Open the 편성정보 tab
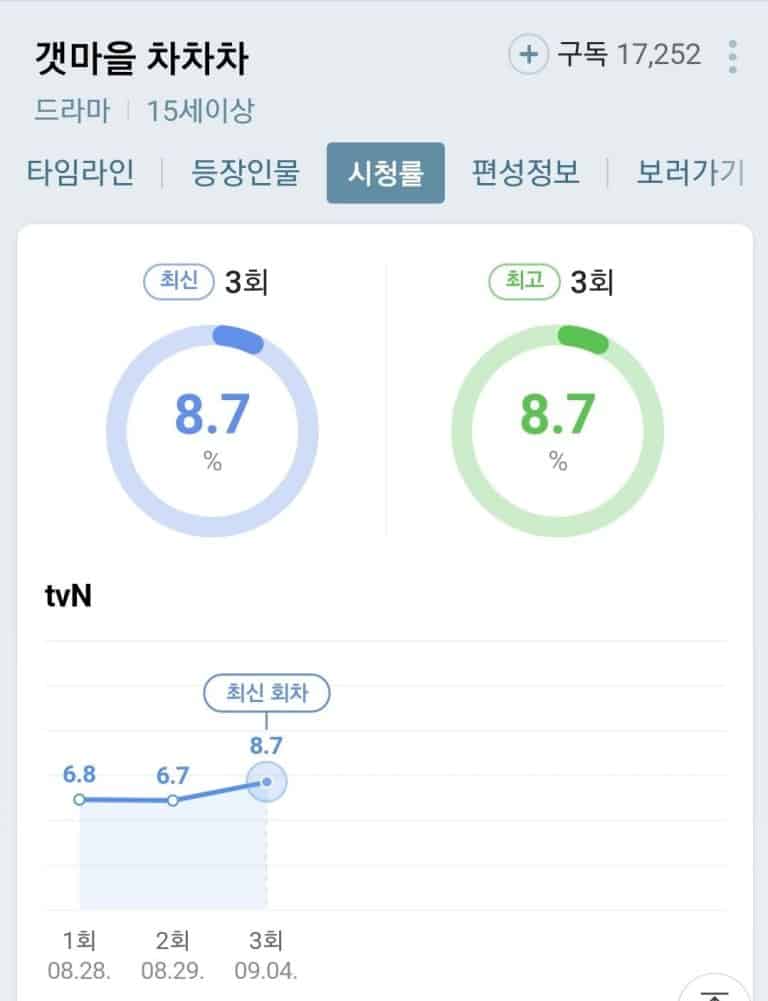Viewport: 768px width, 1001px height. click(526, 173)
